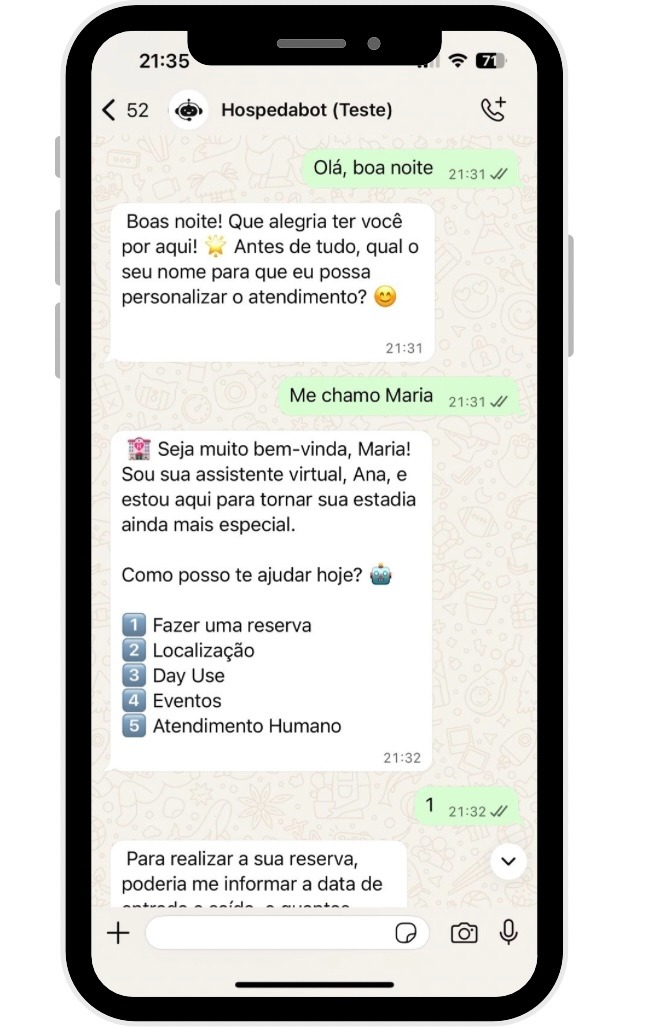The width and height of the screenshot is (648, 1028).
Task: Jump to the latest message with the down chevron
Action: [x=508, y=861]
